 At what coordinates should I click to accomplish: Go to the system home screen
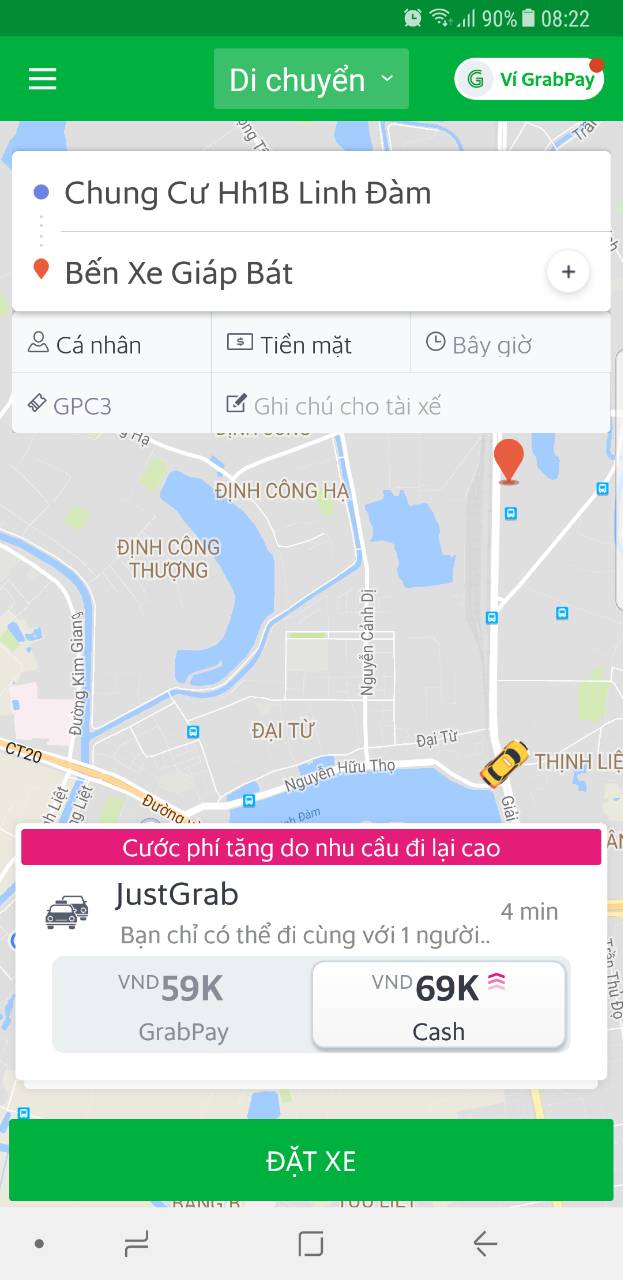(x=311, y=1243)
